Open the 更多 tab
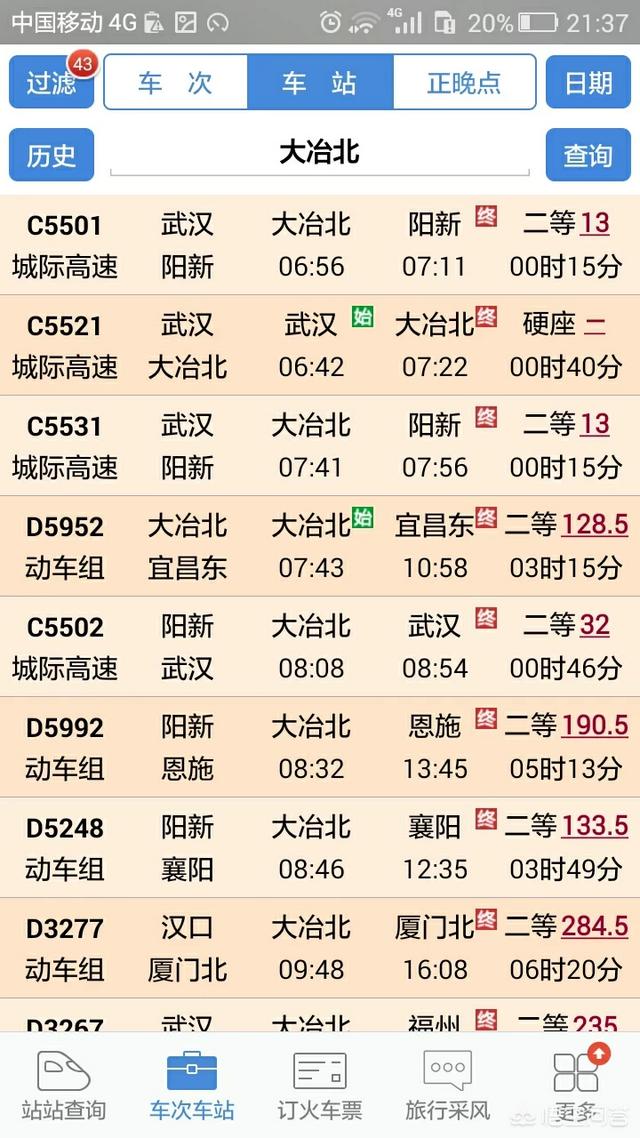 click(577, 1085)
